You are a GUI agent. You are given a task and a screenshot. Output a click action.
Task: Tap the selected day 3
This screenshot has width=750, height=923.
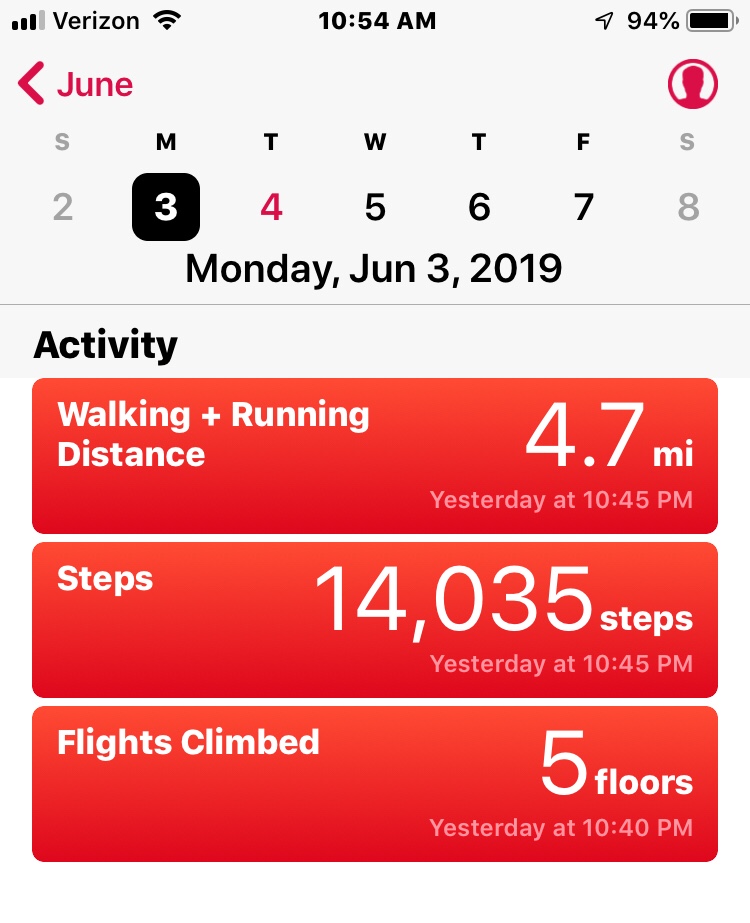[x=166, y=207]
